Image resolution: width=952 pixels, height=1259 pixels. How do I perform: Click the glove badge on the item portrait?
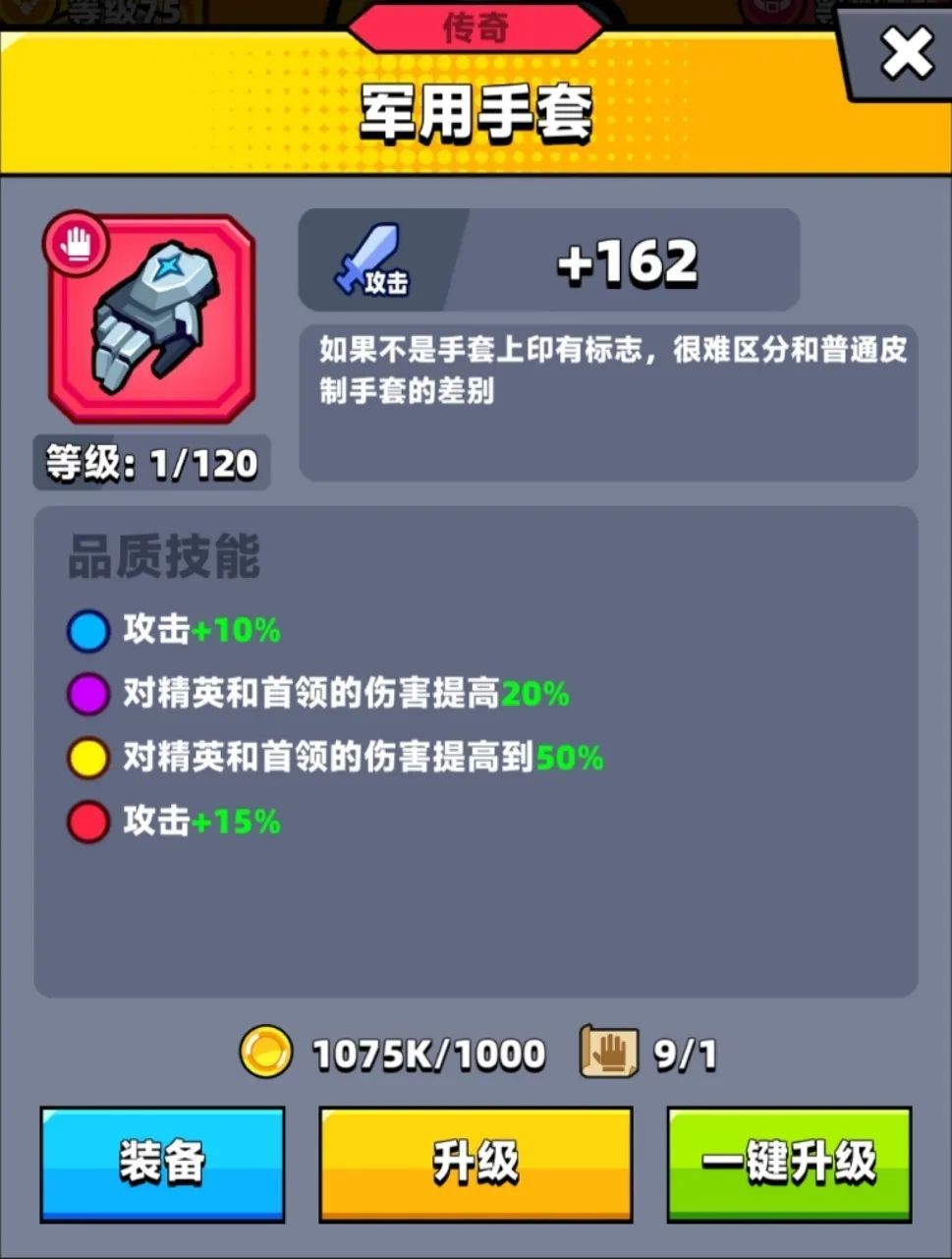click(77, 245)
